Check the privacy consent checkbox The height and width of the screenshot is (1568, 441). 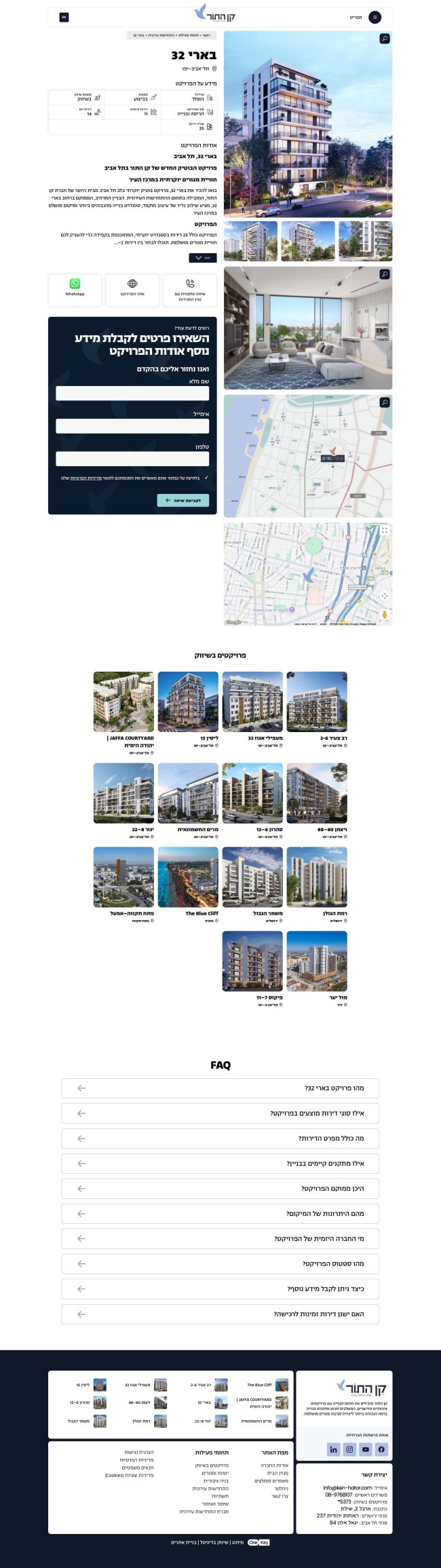[x=206, y=478]
